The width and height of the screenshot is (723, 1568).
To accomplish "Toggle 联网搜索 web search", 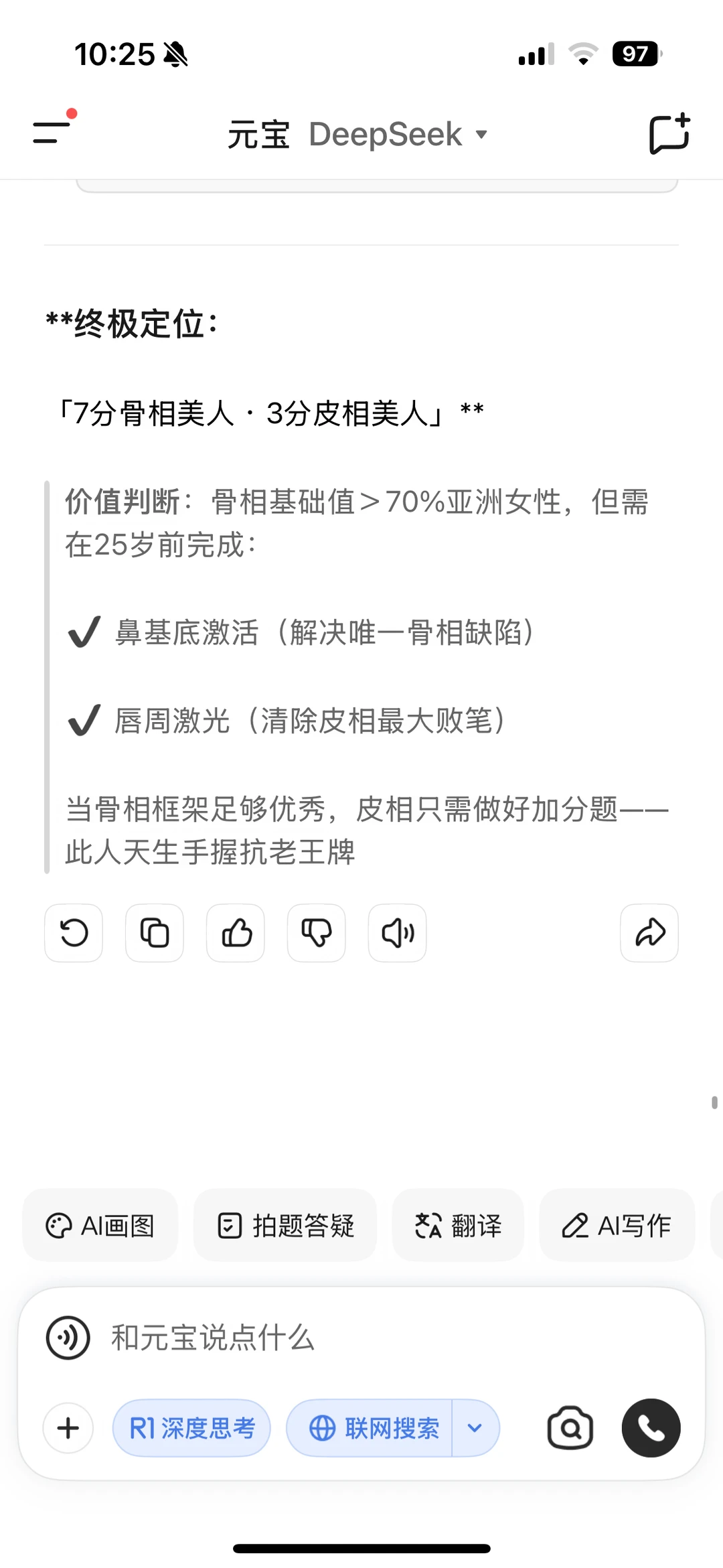I will point(370,1429).
